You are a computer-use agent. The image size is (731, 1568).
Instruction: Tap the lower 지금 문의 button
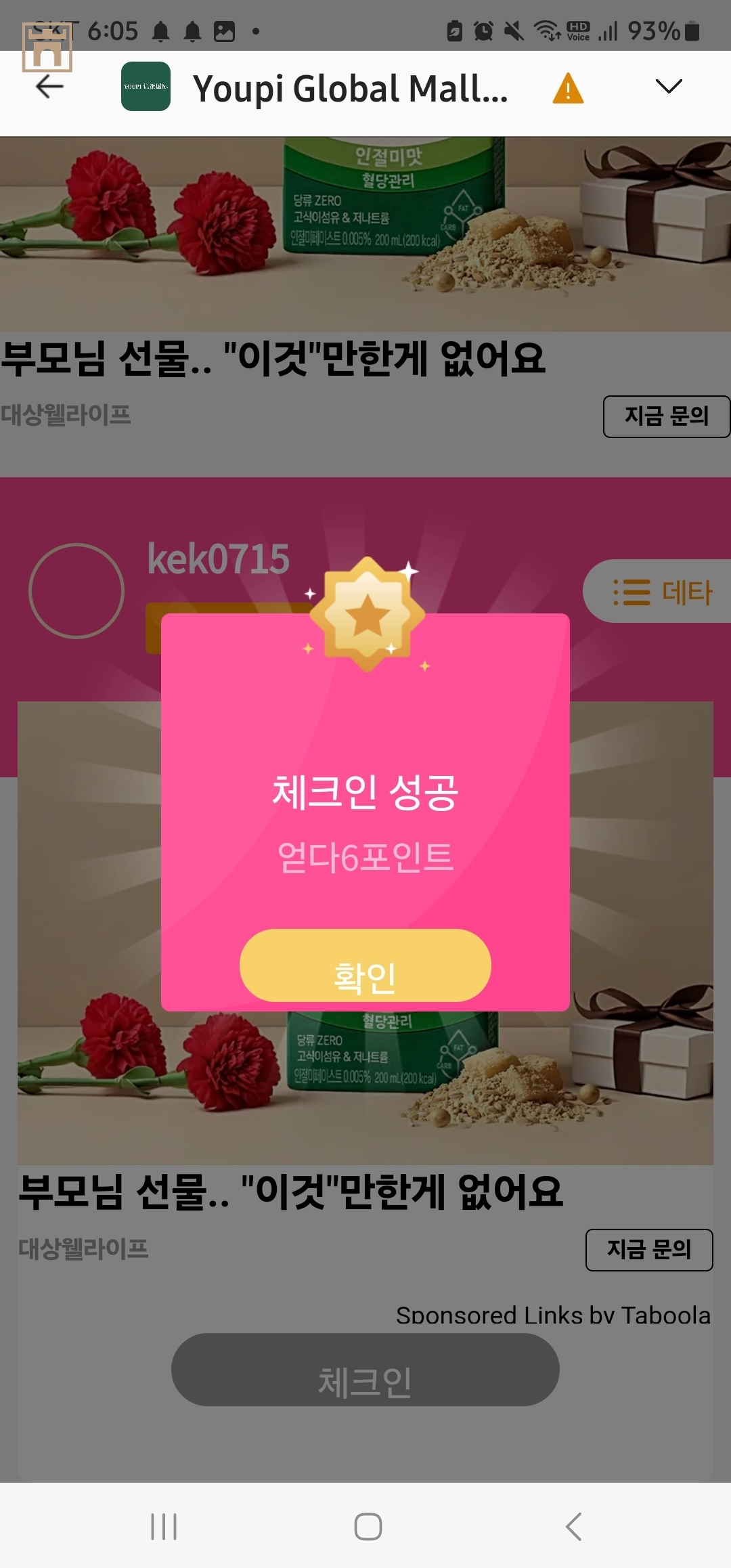[648, 1250]
